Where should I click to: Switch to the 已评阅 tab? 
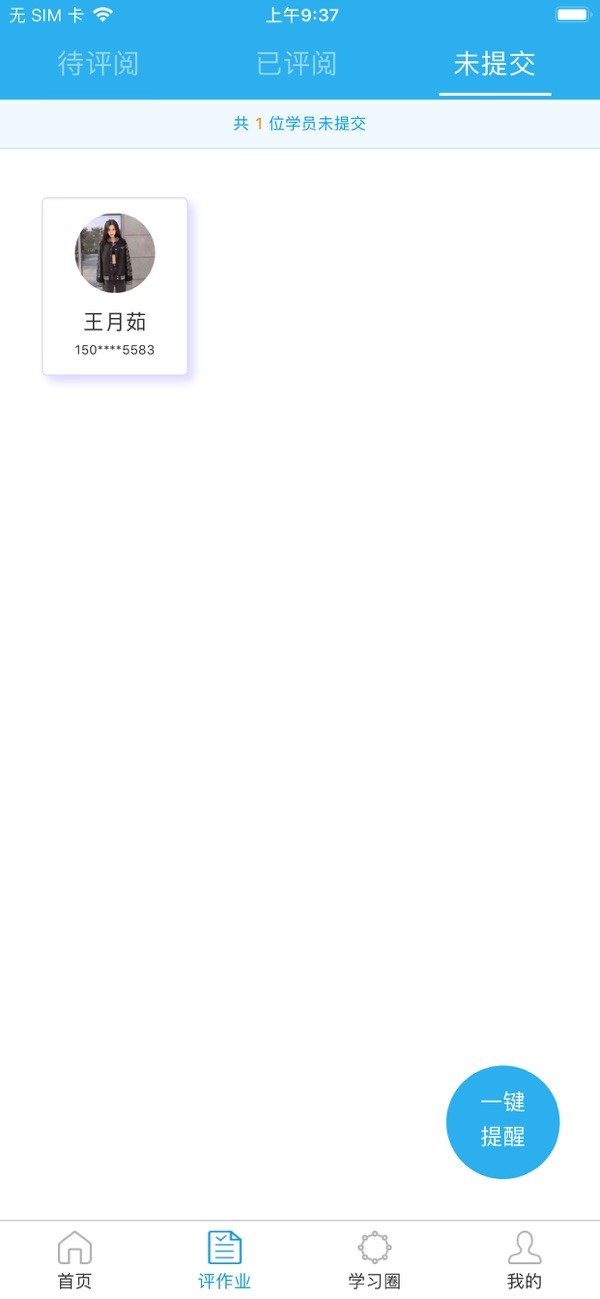point(297,64)
